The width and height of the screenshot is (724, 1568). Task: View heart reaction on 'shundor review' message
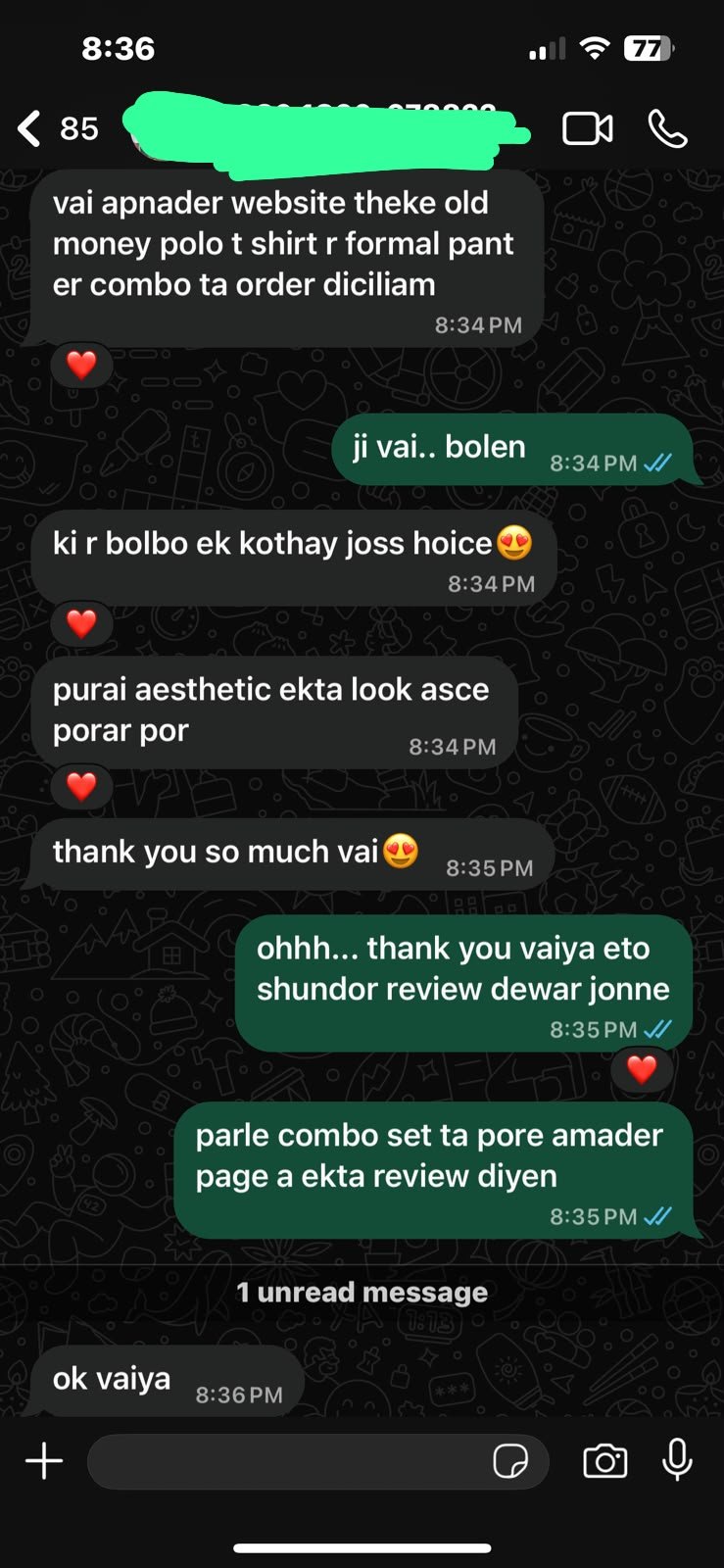coord(642,1069)
